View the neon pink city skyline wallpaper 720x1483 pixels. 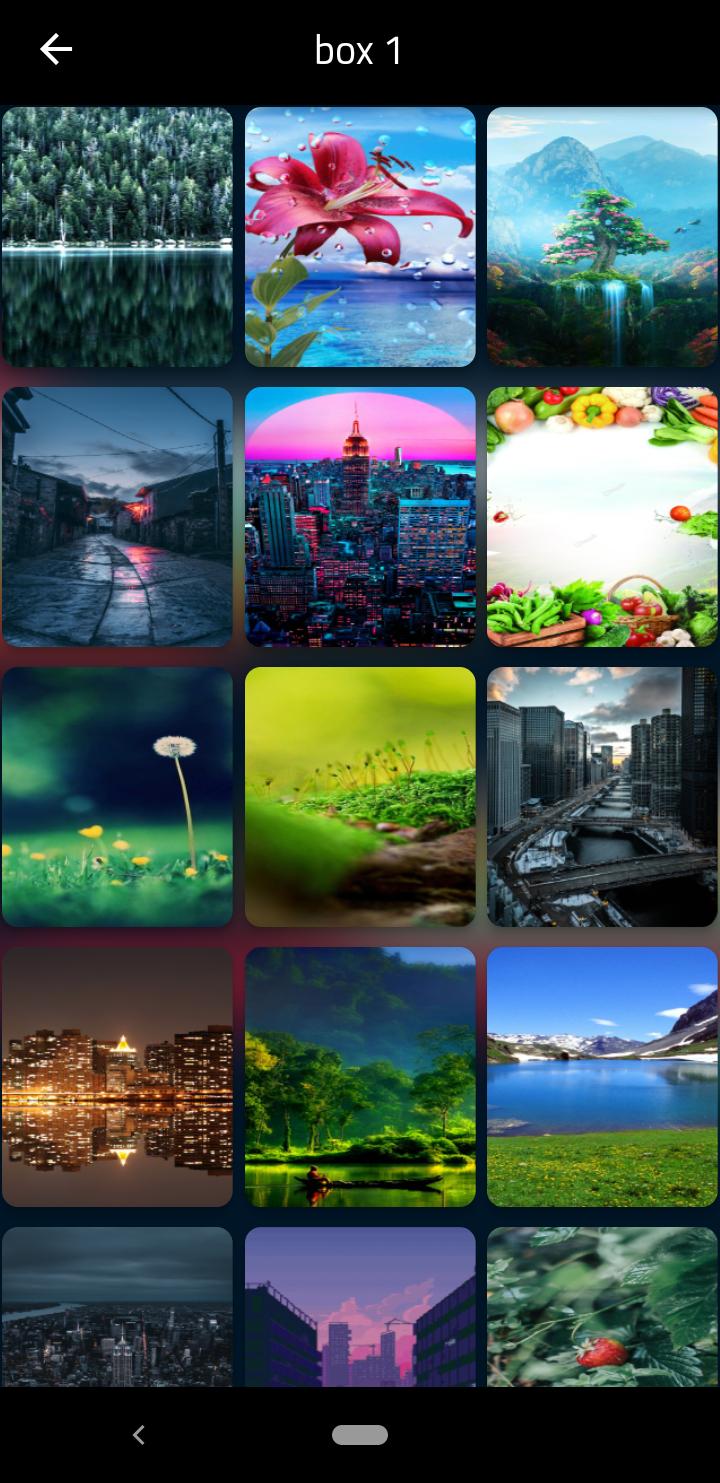pyautogui.click(x=360, y=517)
